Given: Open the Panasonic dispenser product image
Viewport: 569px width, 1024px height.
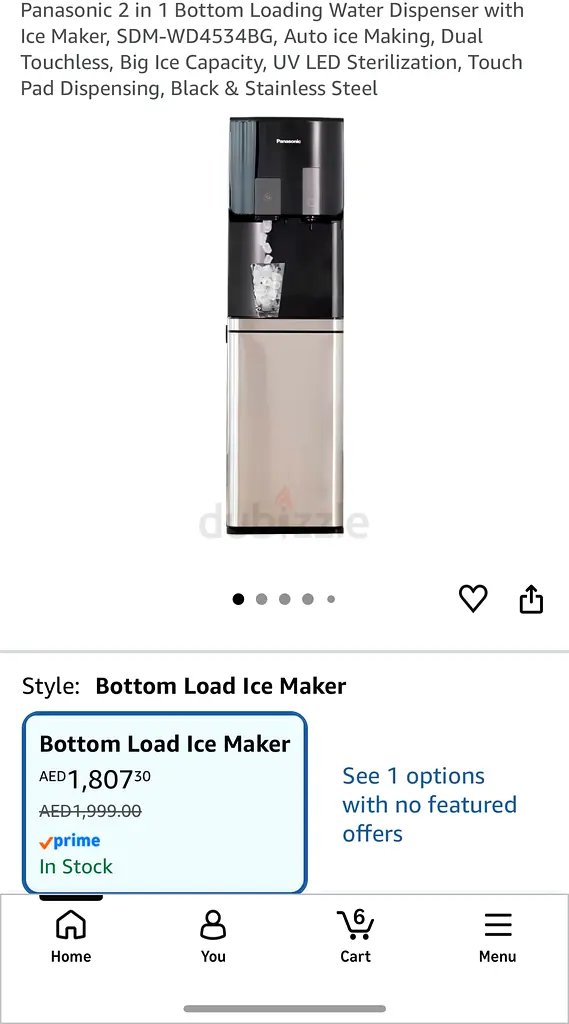Looking at the screenshot, I should pyautogui.click(x=285, y=326).
